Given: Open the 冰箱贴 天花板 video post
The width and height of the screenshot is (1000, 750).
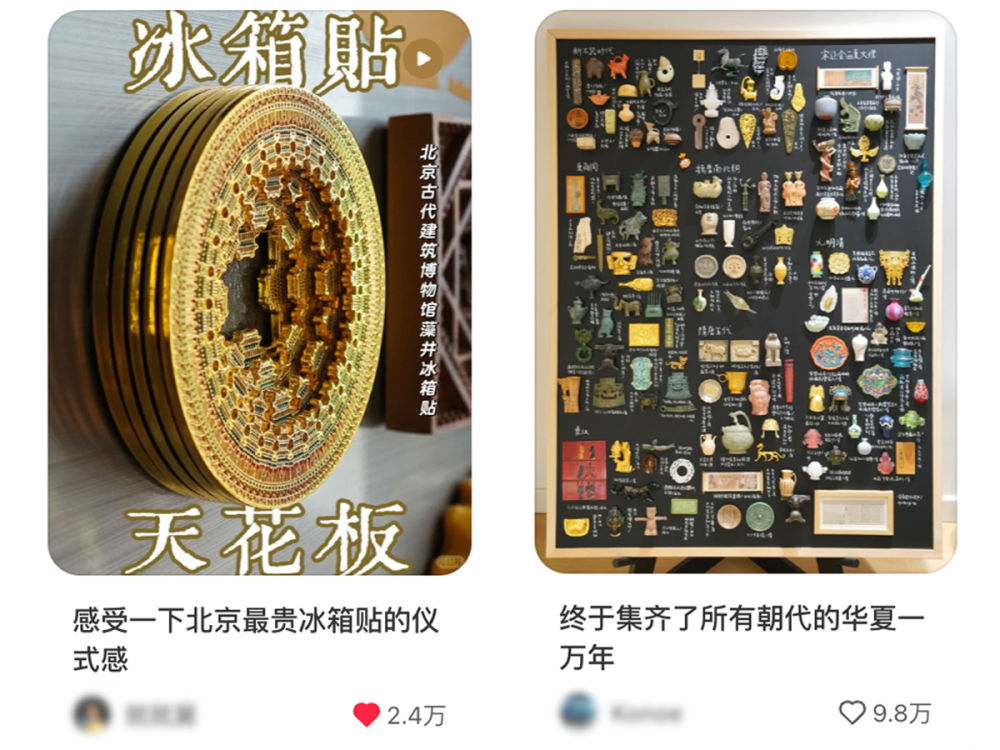Looking at the screenshot, I should pos(259,292).
